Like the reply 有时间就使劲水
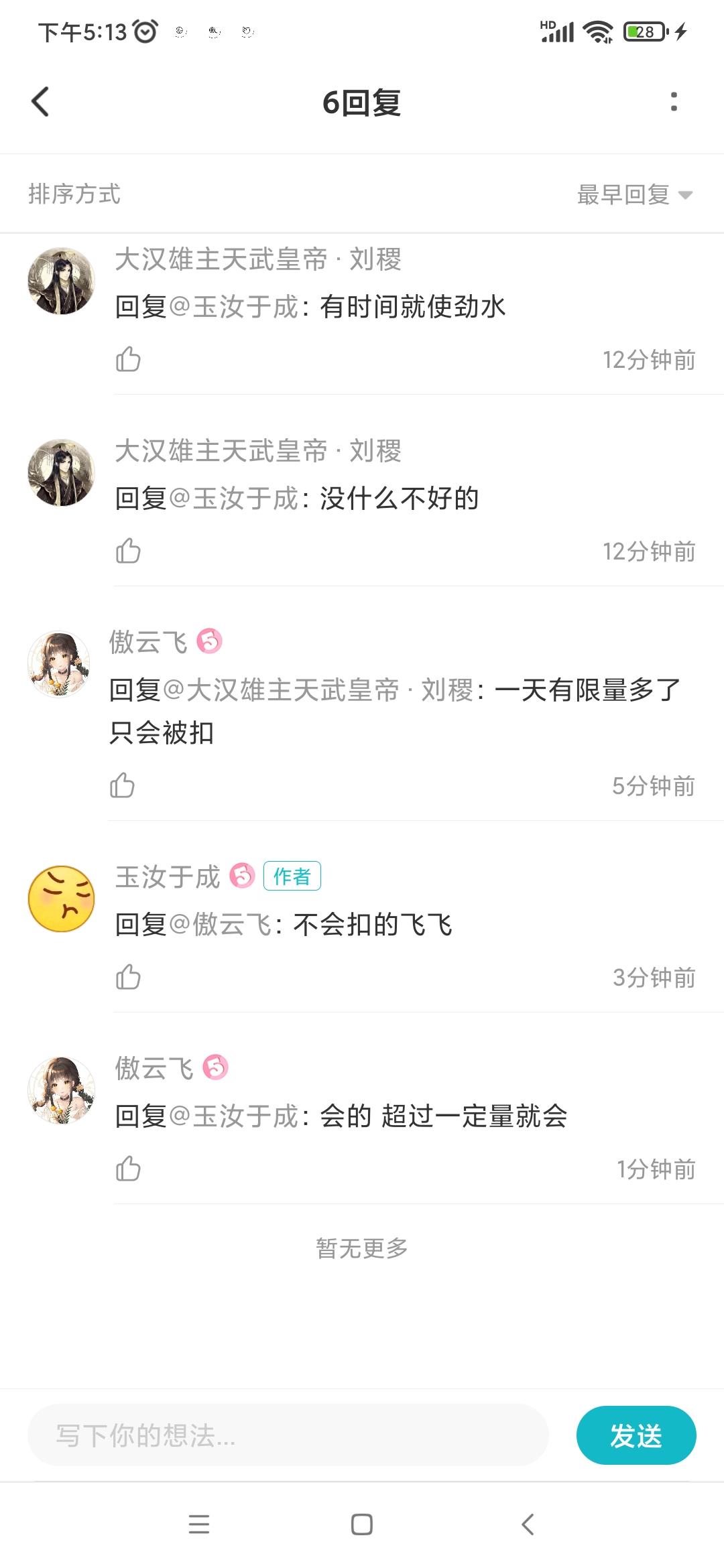724x1568 pixels. [x=128, y=359]
